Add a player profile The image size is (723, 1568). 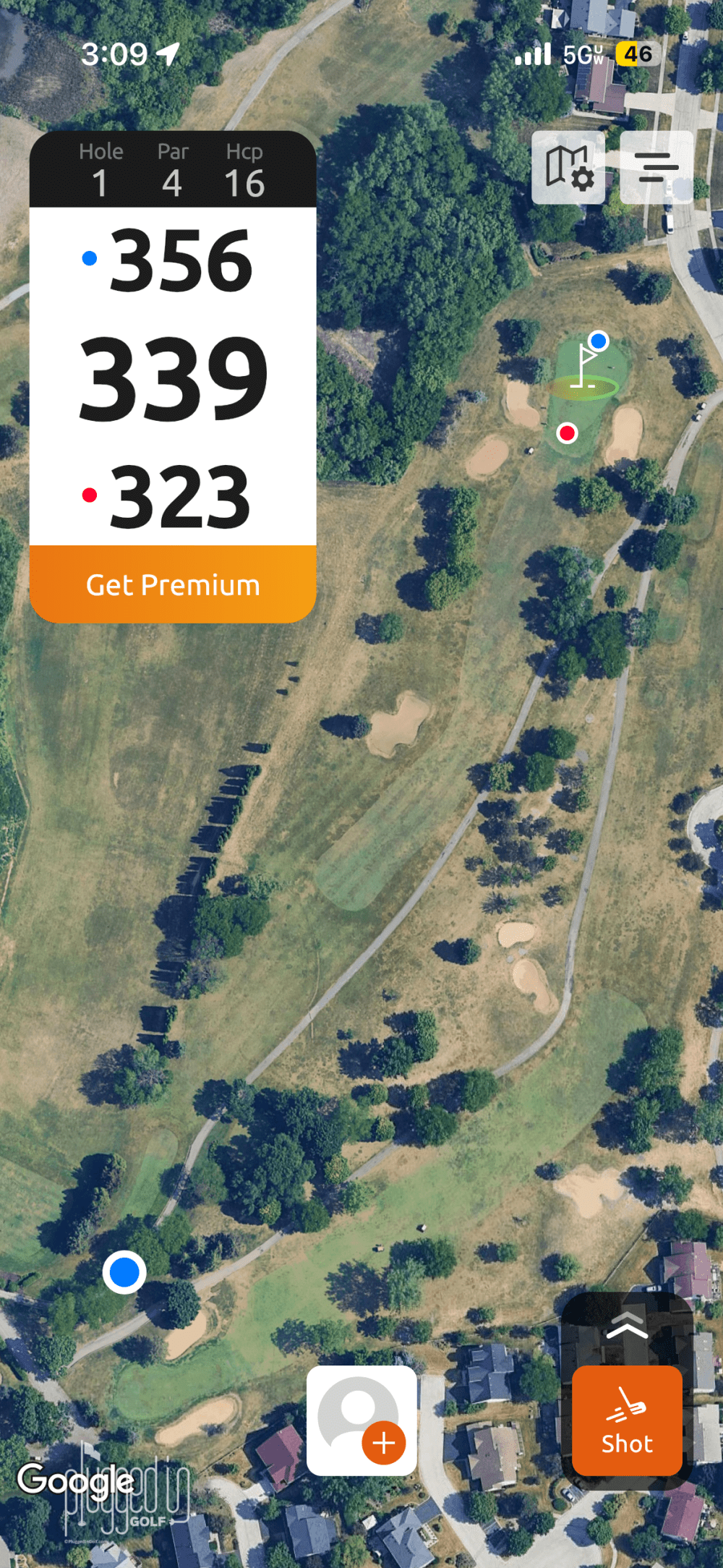[361, 1420]
